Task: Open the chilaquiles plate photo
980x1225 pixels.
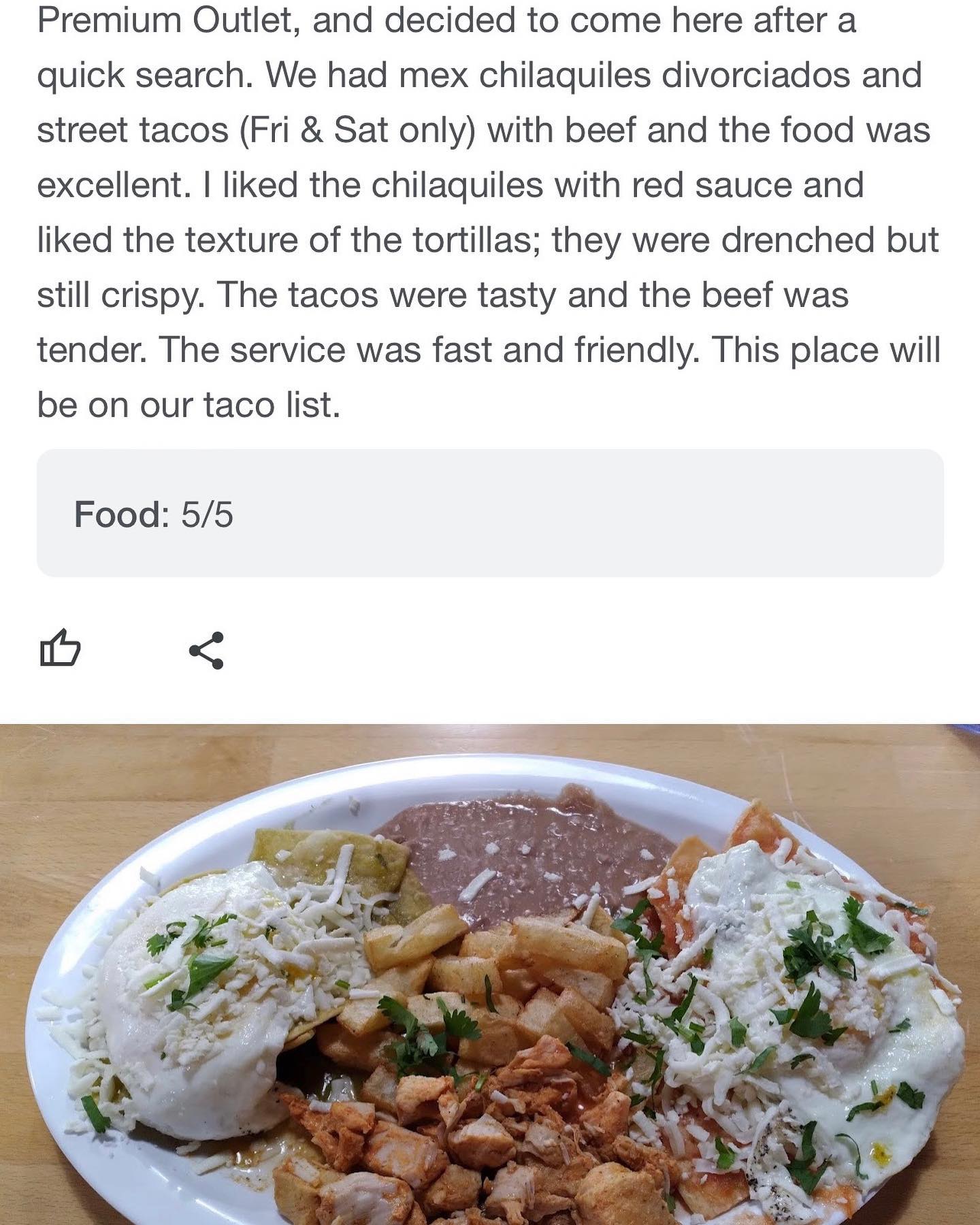Action: pyautogui.click(x=490, y=975)
